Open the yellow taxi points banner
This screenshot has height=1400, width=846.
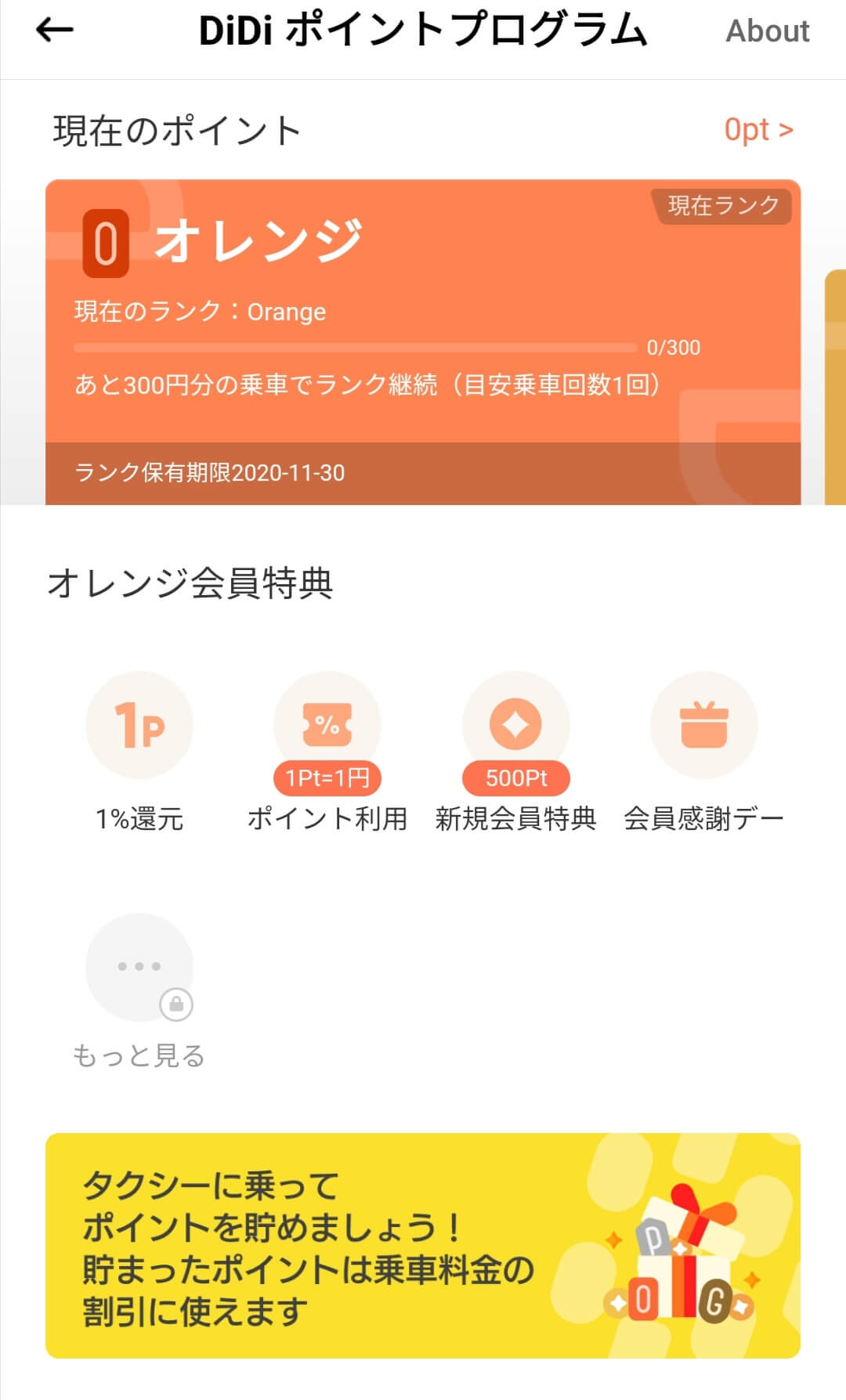[x=423, y=1245]
